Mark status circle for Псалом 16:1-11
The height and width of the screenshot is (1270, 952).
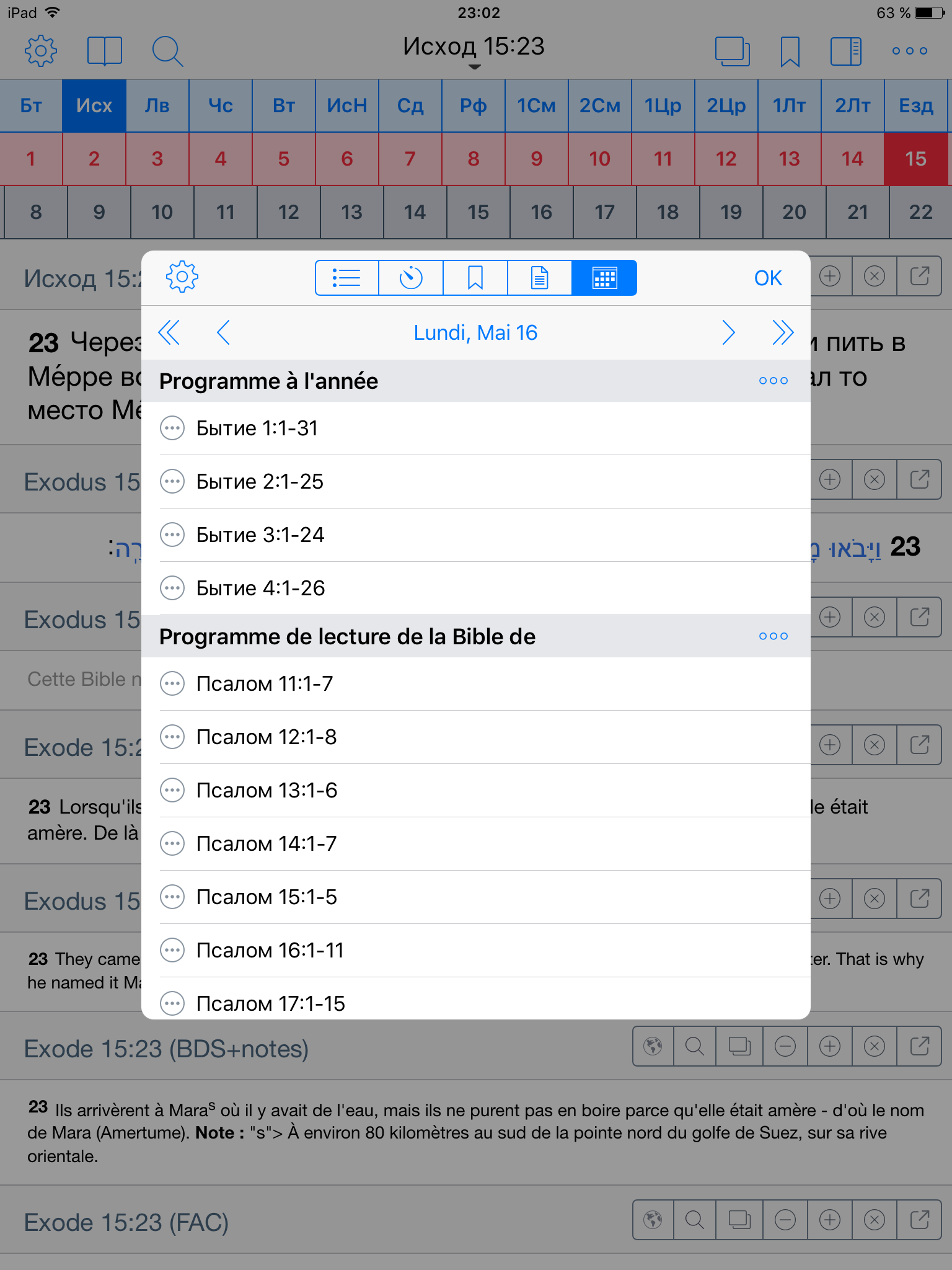tap(172, 950)
